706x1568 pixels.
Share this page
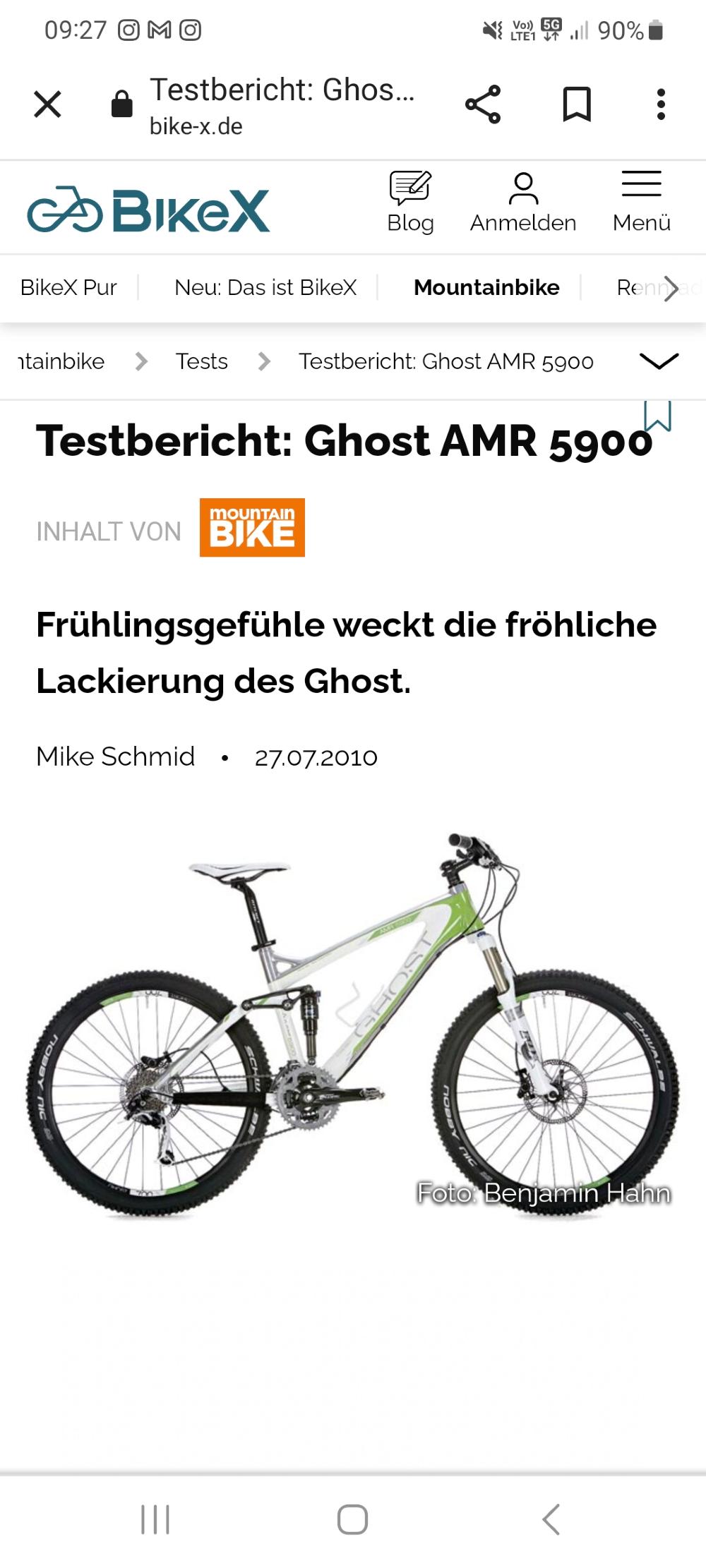tap(483, 104)
